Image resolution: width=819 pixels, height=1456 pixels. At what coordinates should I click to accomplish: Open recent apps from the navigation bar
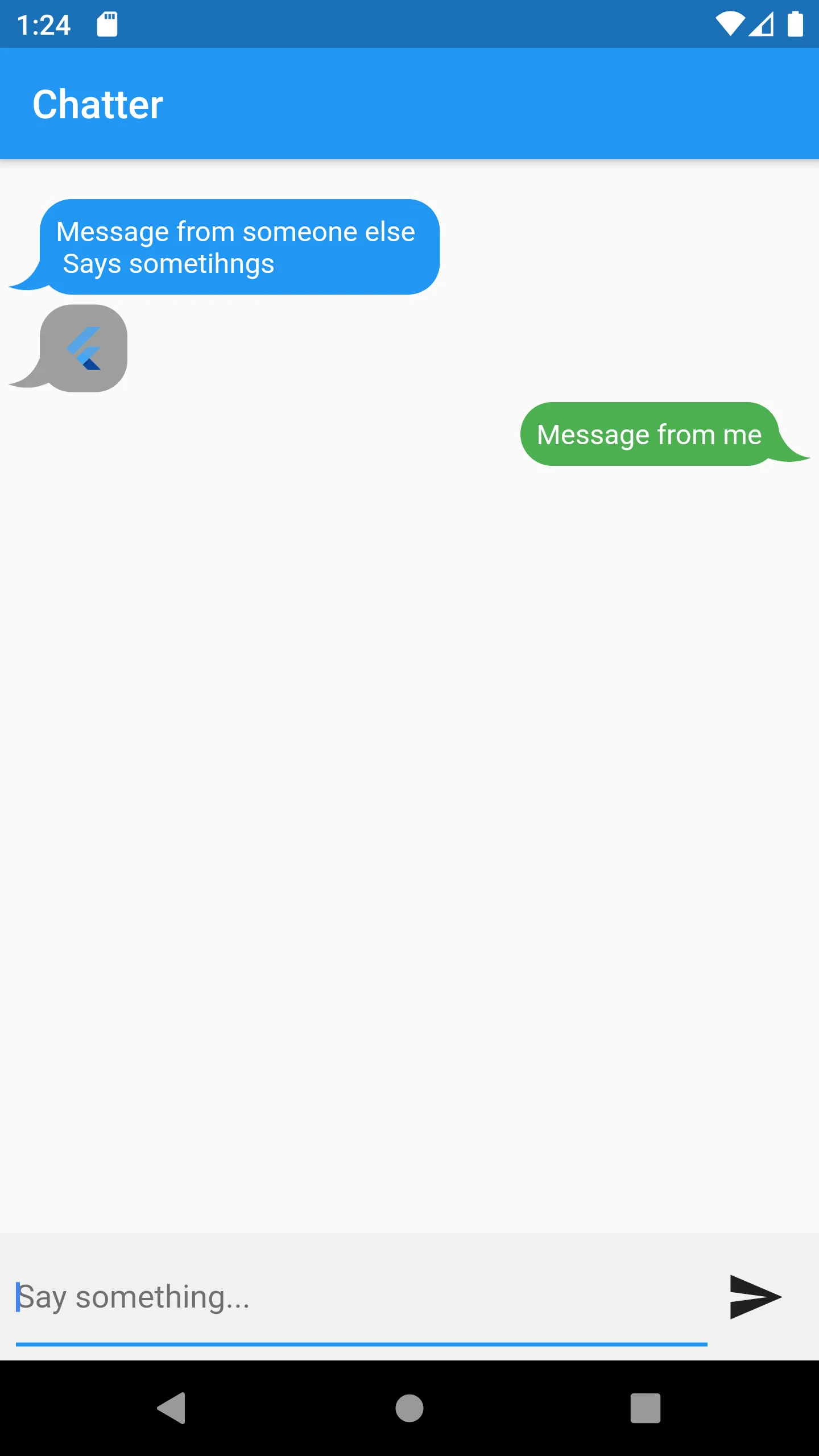645,1408
